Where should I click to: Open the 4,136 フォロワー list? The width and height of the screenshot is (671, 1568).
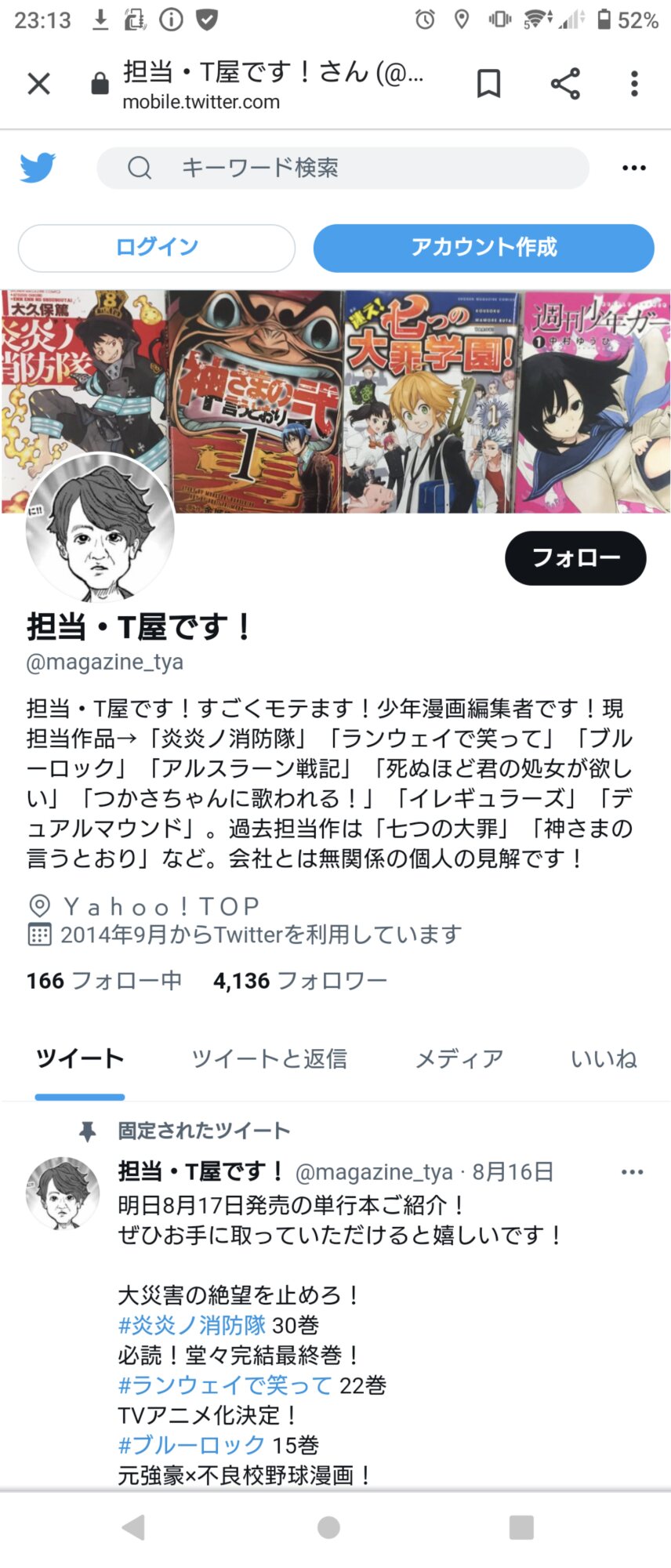coord(299,981)
